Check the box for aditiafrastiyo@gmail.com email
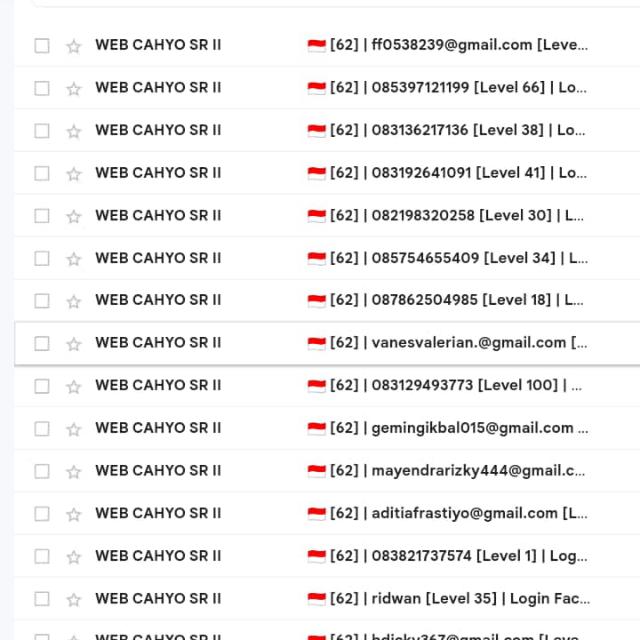This screenshot has width=640, height=640. 41,514
